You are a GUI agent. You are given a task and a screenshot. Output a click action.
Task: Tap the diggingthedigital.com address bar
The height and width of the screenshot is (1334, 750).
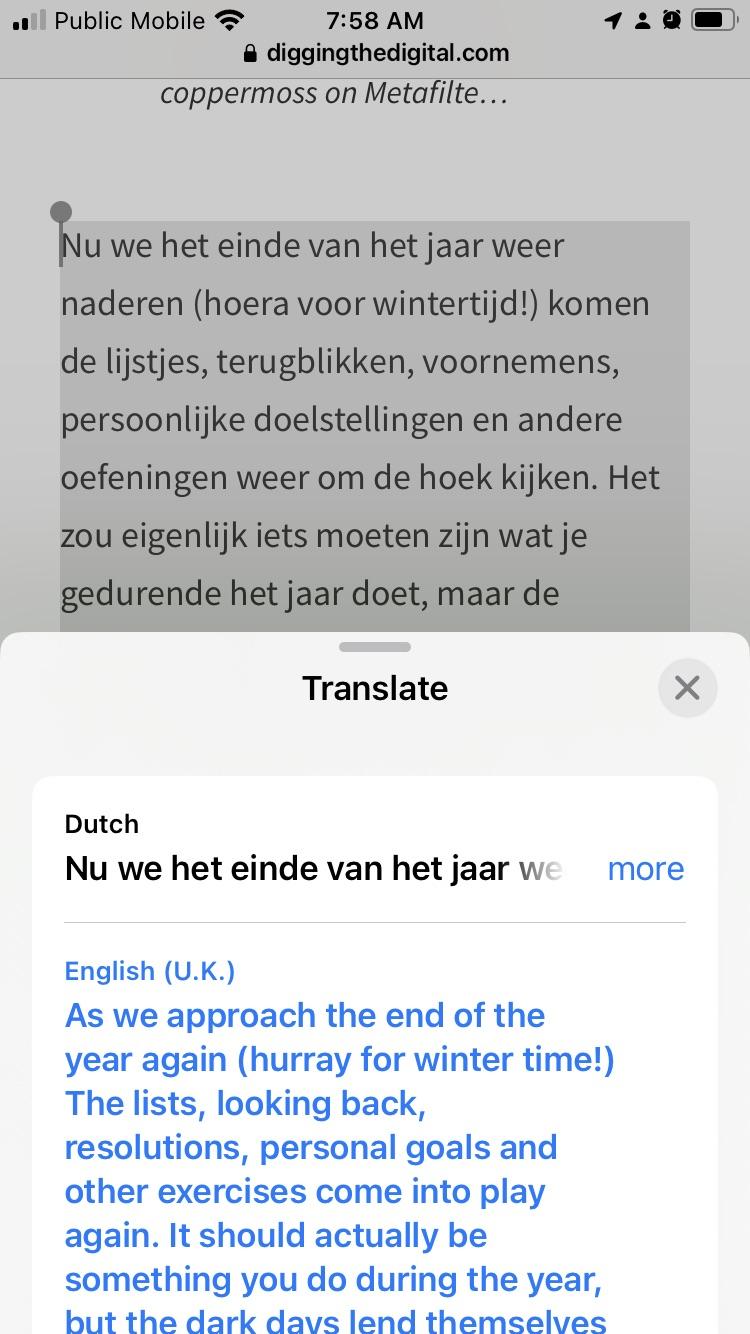coord(376,53)
